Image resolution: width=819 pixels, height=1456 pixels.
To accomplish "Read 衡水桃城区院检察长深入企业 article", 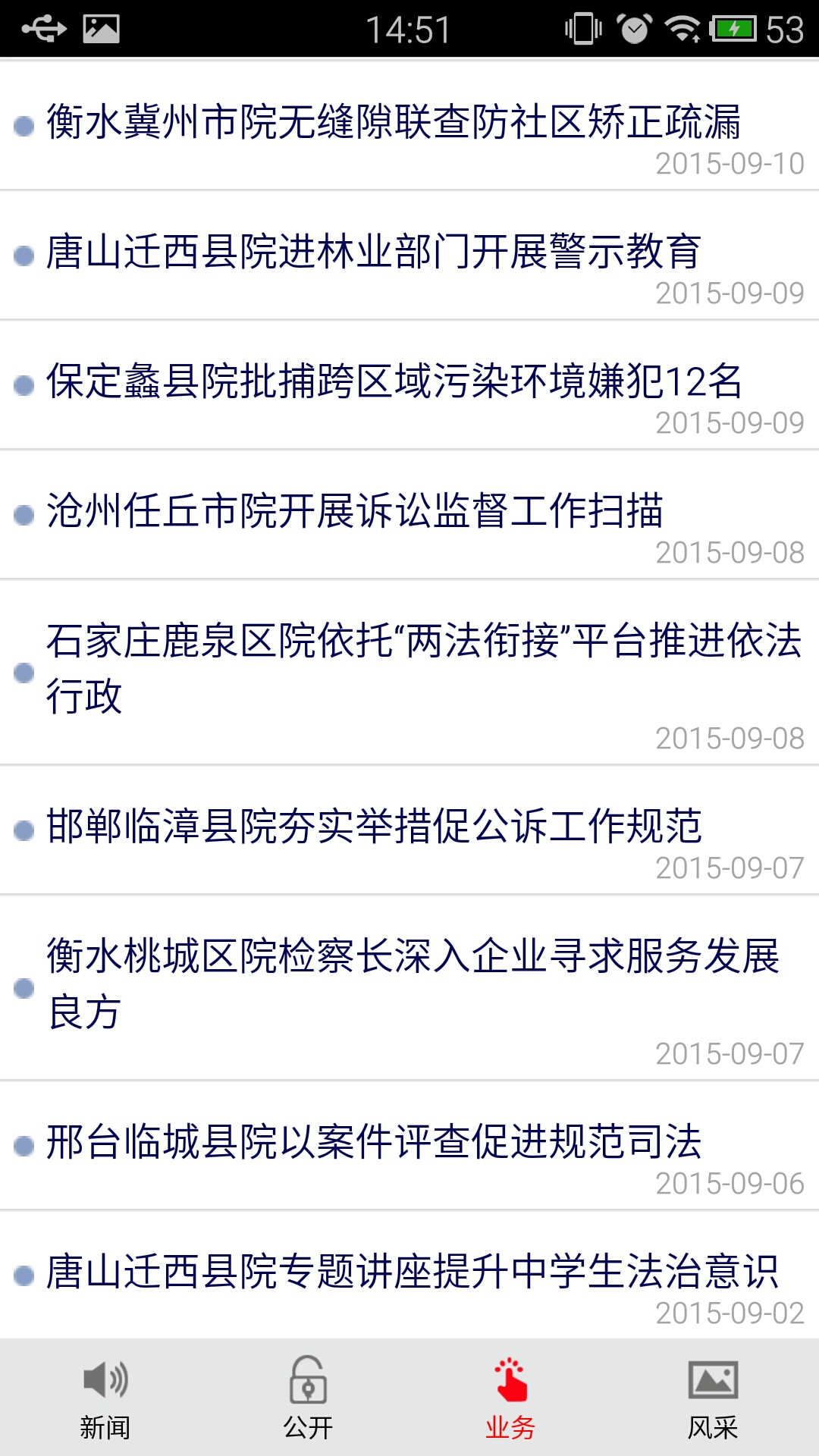I will 413,984.
